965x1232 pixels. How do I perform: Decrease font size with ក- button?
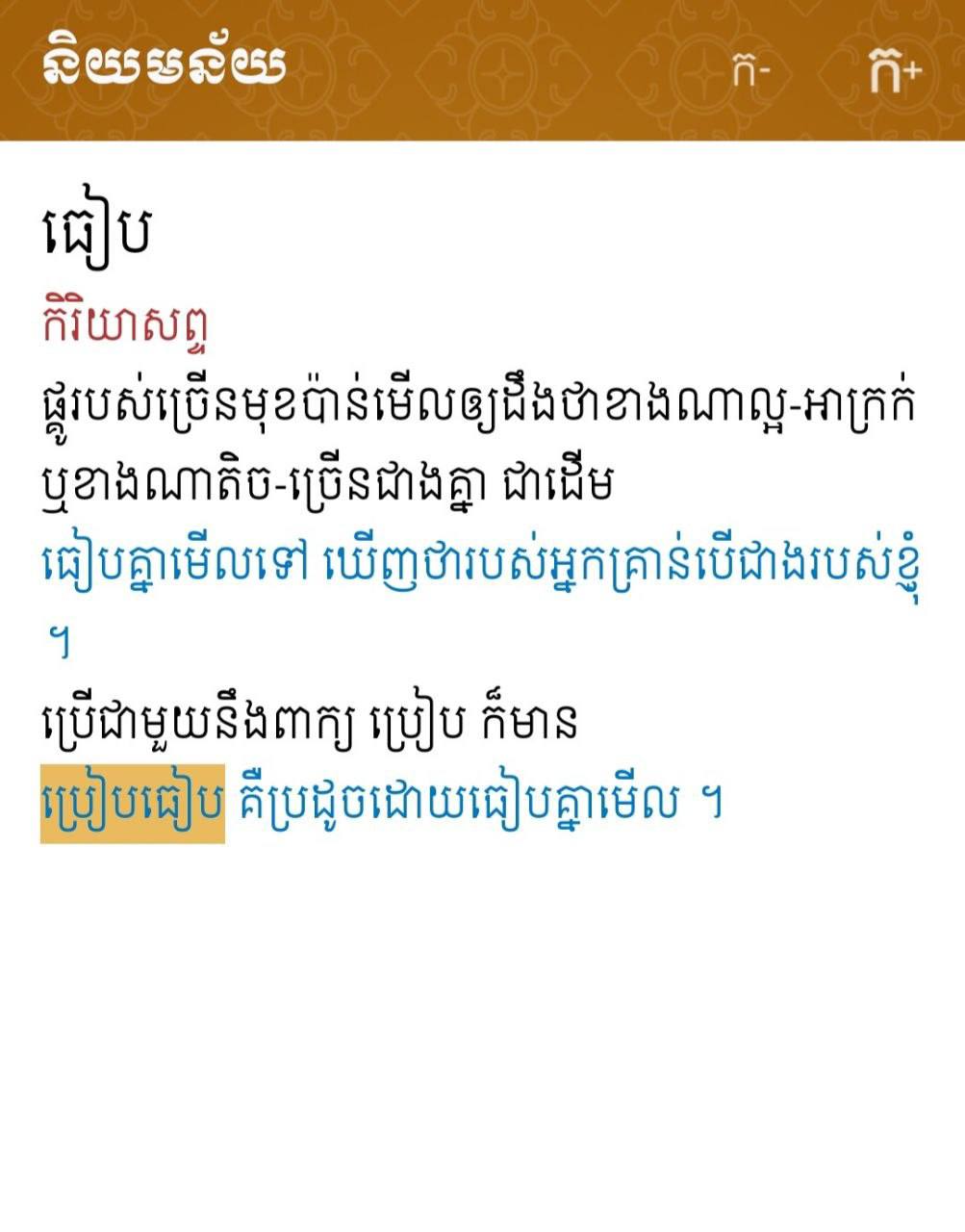pos(751,71)
